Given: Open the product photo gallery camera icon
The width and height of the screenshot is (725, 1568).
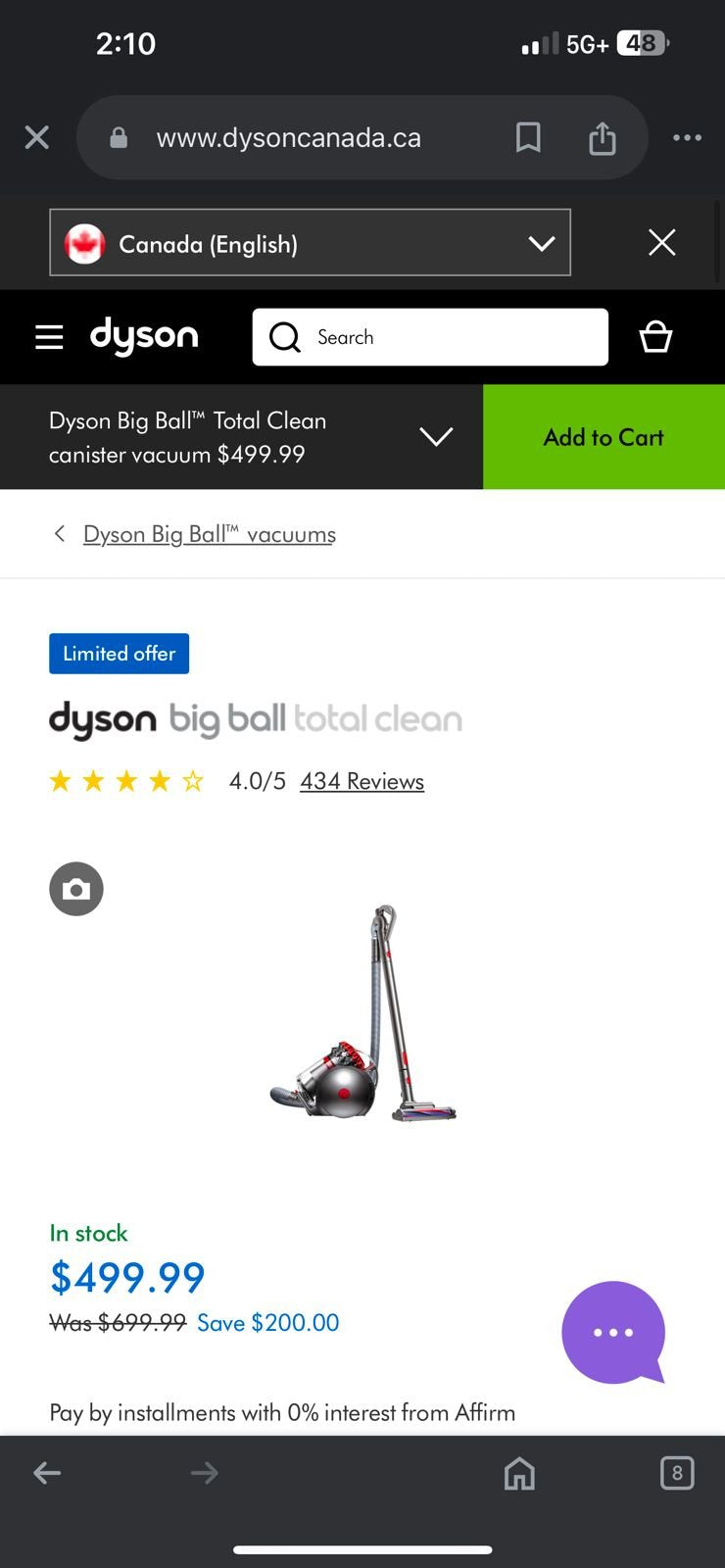Looking at the screenshot, I should pyautogui.click(x=76, y=889).
